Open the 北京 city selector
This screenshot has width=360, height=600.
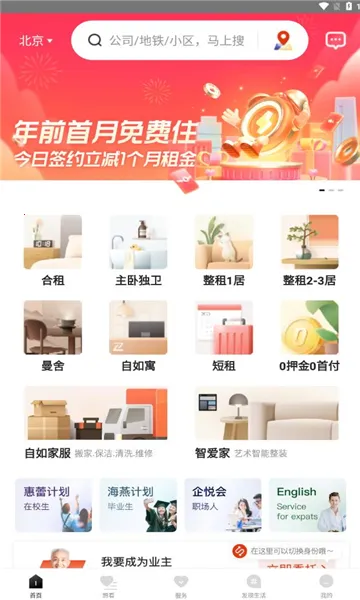click(x=36, y=41)
